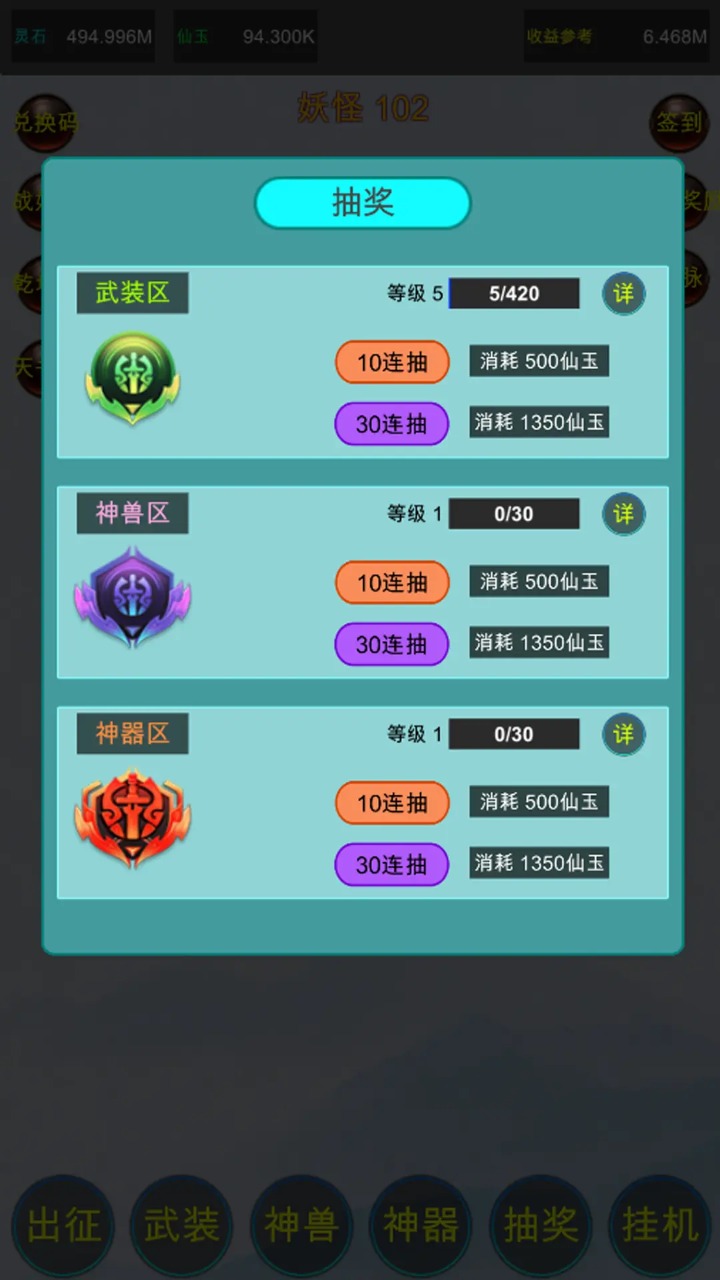
Task: Open the 兑换码 redemption code icon
Action: (45, 122)
